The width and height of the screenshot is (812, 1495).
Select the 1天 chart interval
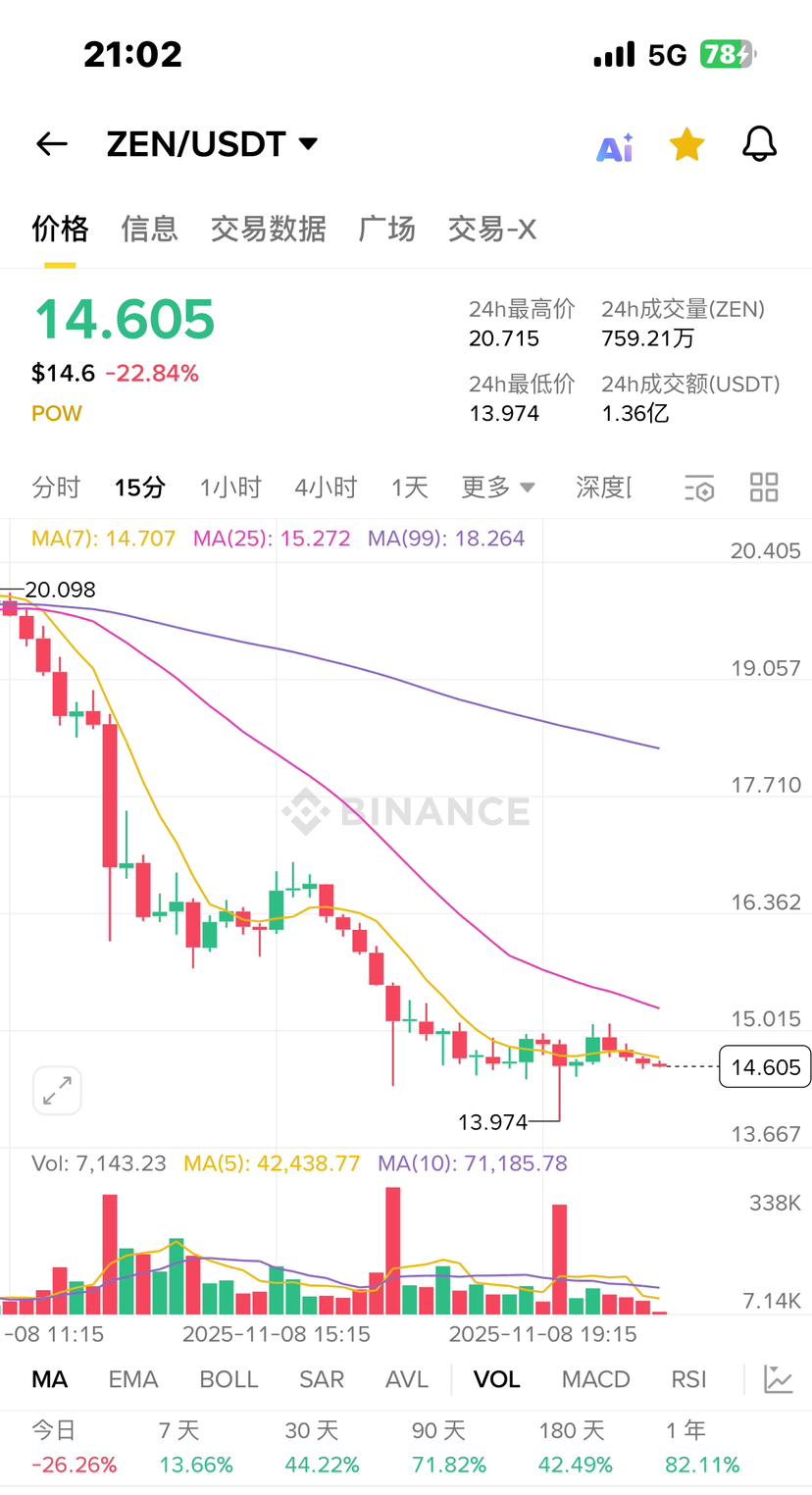[x=410, y=487]
